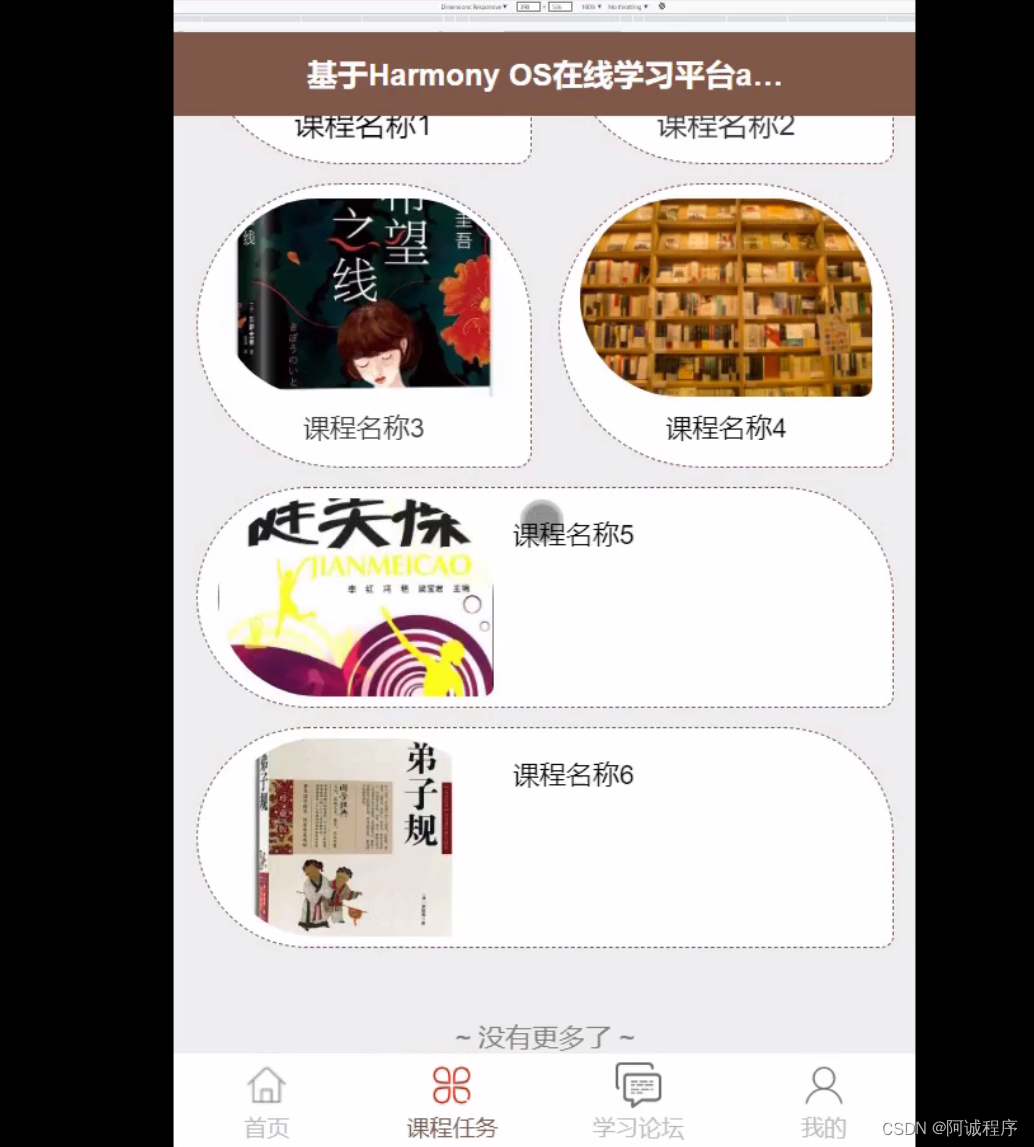Click the 弟子规 book cover image
Viewport: 1034px width, 1147px height.
coord(355,838)
